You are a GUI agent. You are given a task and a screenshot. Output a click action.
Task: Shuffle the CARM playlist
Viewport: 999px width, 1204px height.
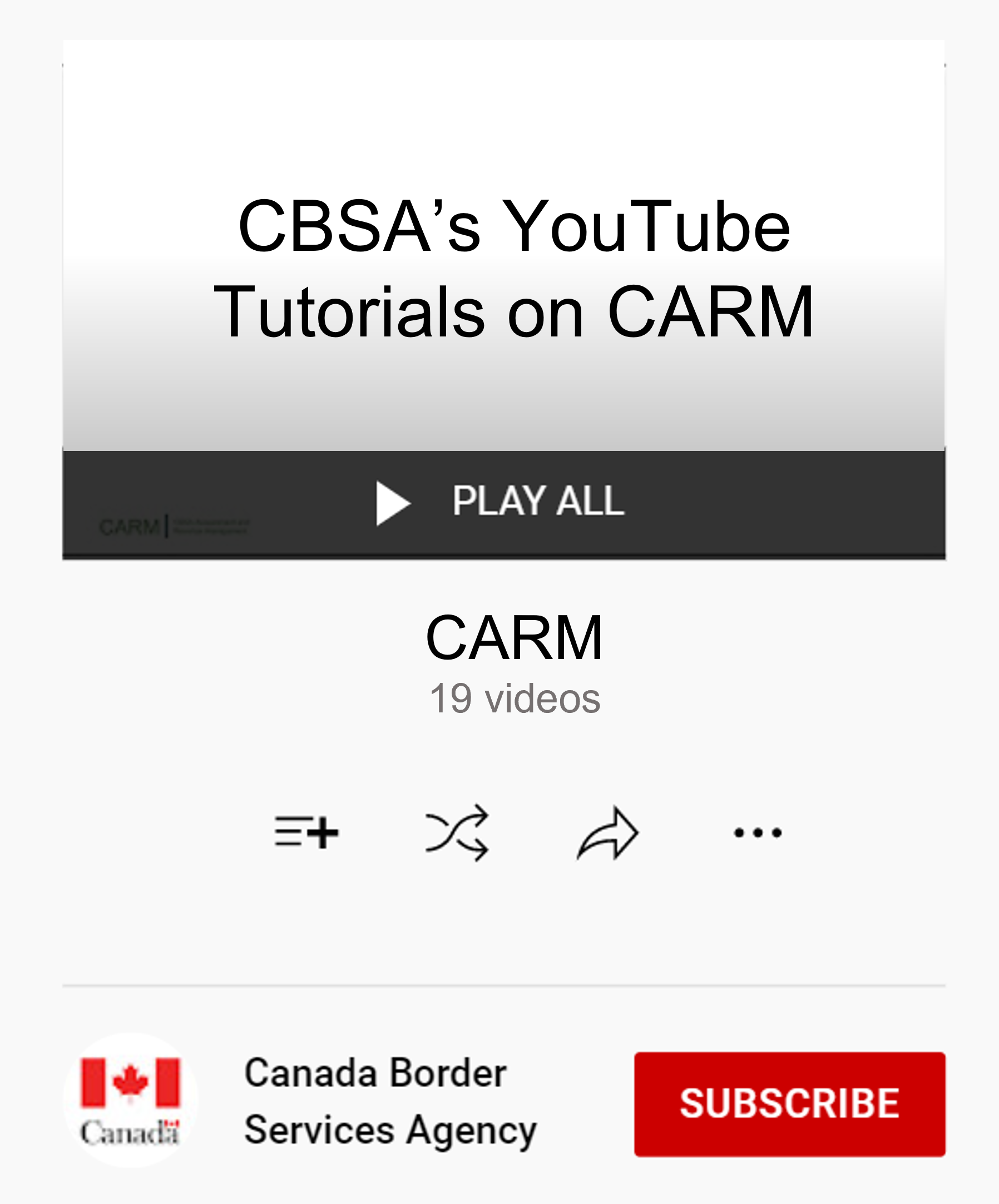click(x=457, y=833)
